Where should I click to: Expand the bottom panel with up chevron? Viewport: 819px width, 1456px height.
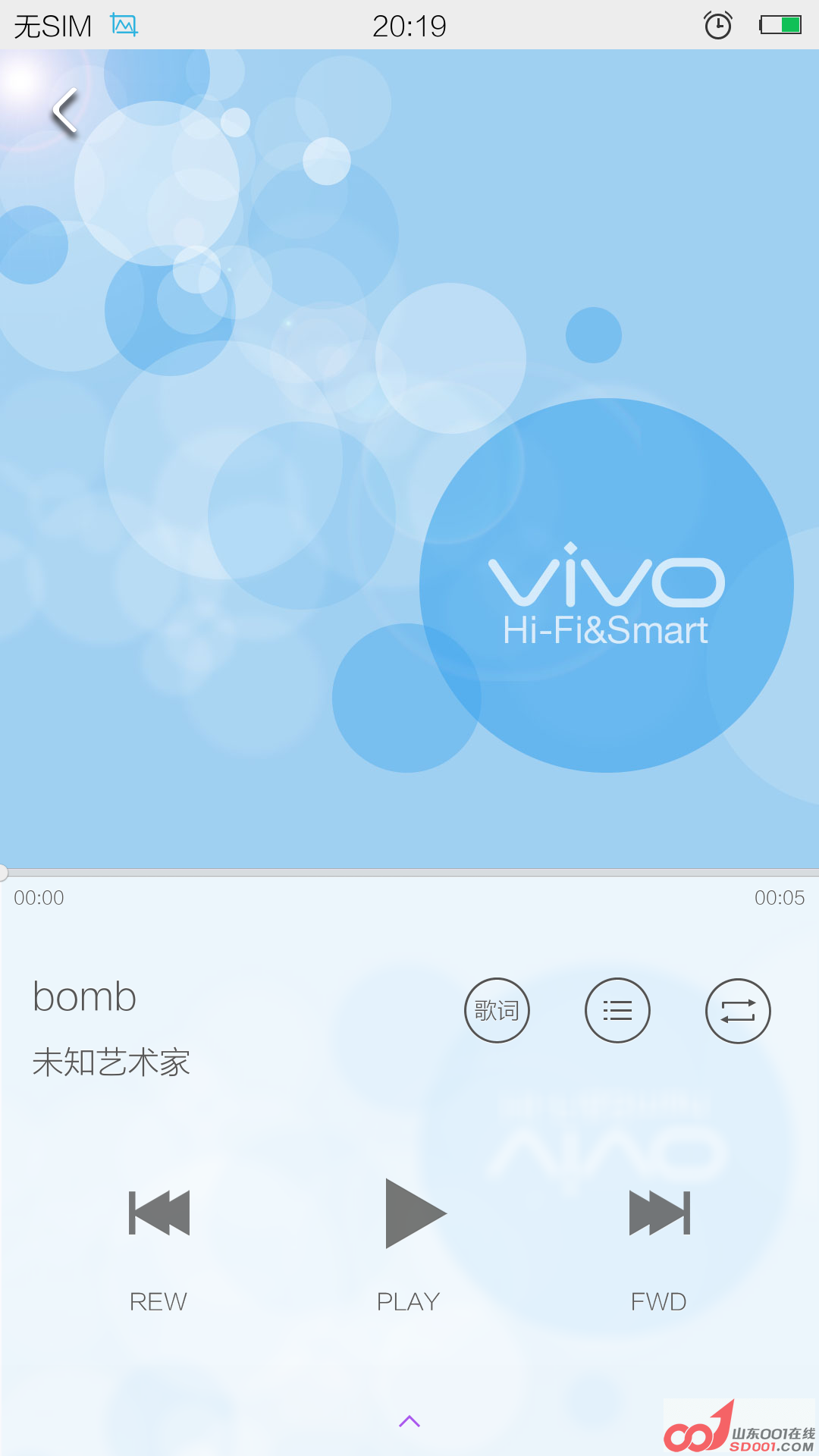click(409, 1421)
